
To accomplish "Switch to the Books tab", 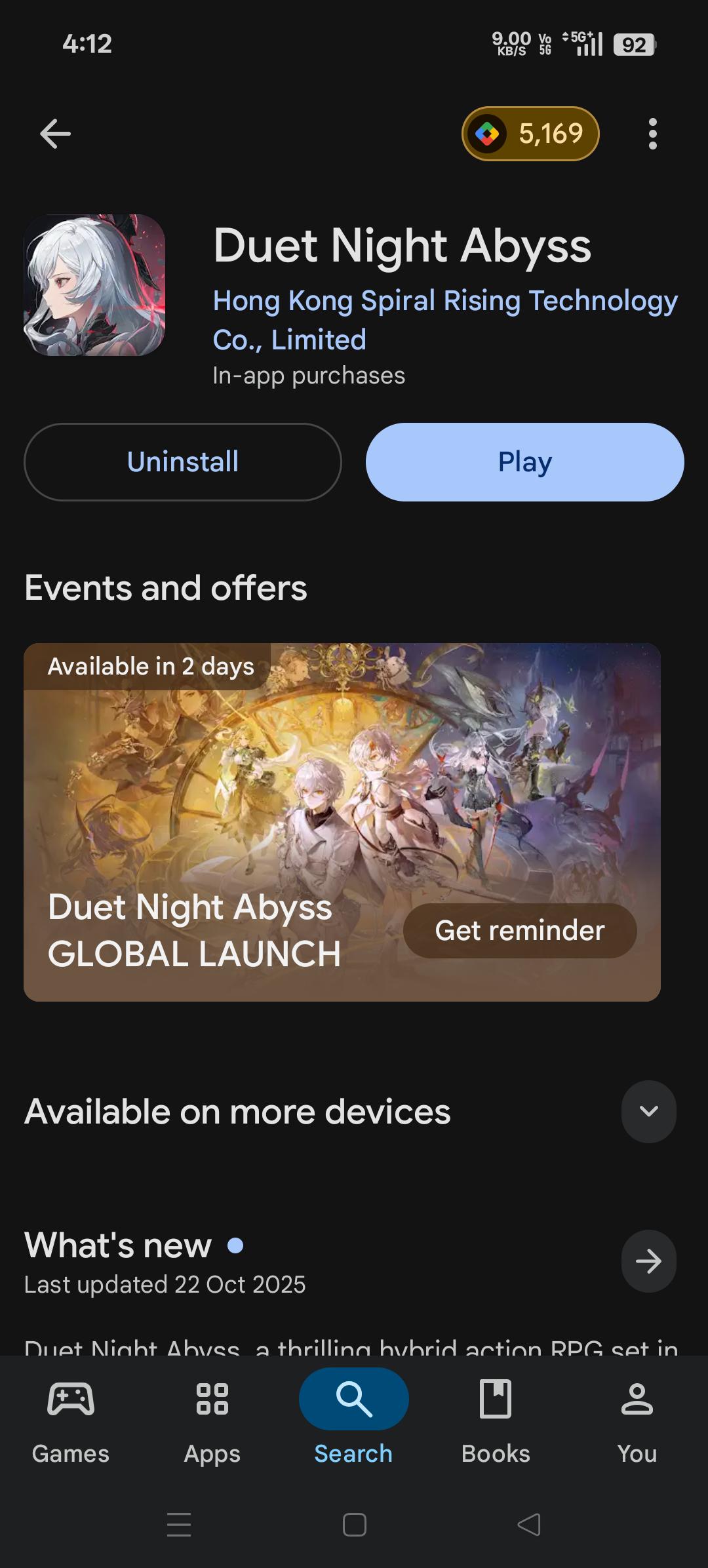I will (496, 1416).
